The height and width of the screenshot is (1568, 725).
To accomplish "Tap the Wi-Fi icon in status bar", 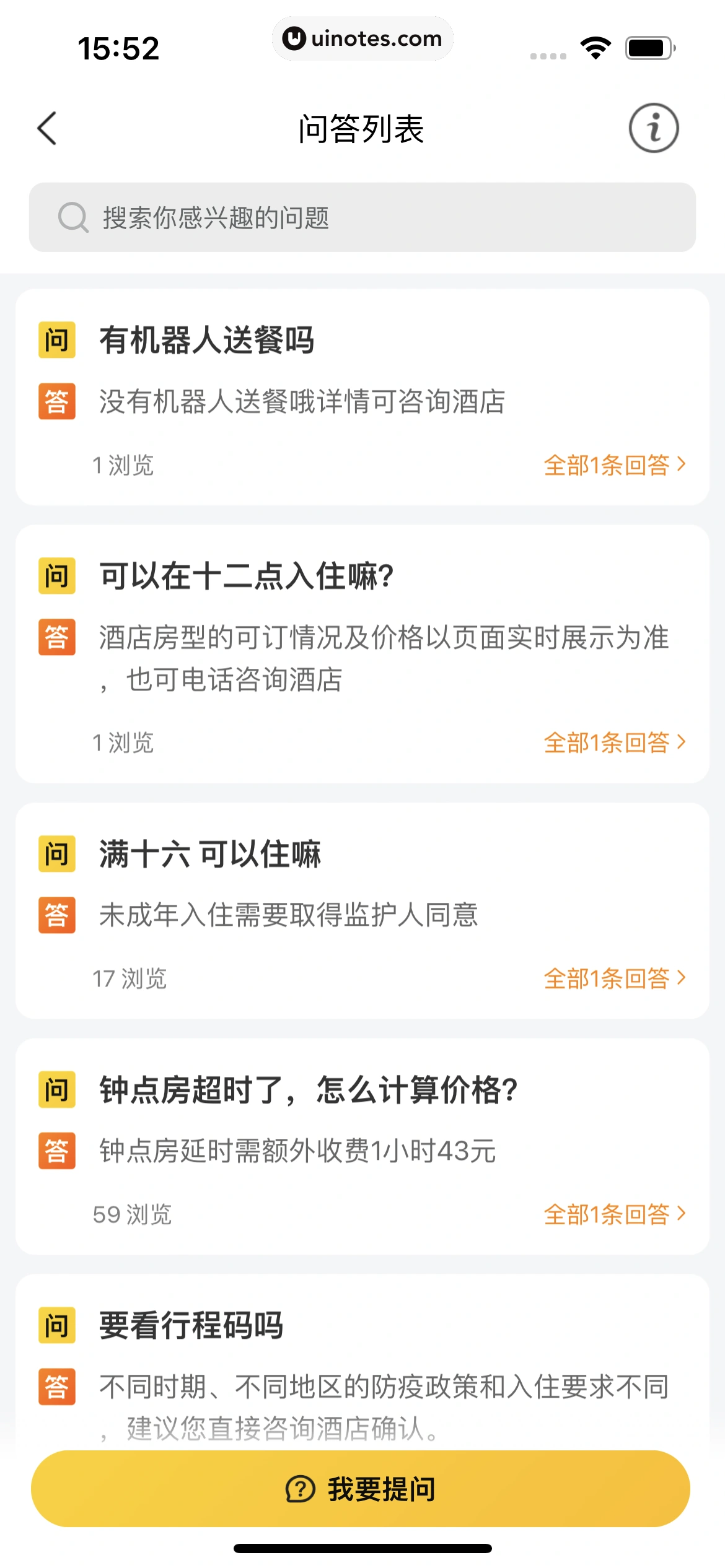I will coord(596,47).
